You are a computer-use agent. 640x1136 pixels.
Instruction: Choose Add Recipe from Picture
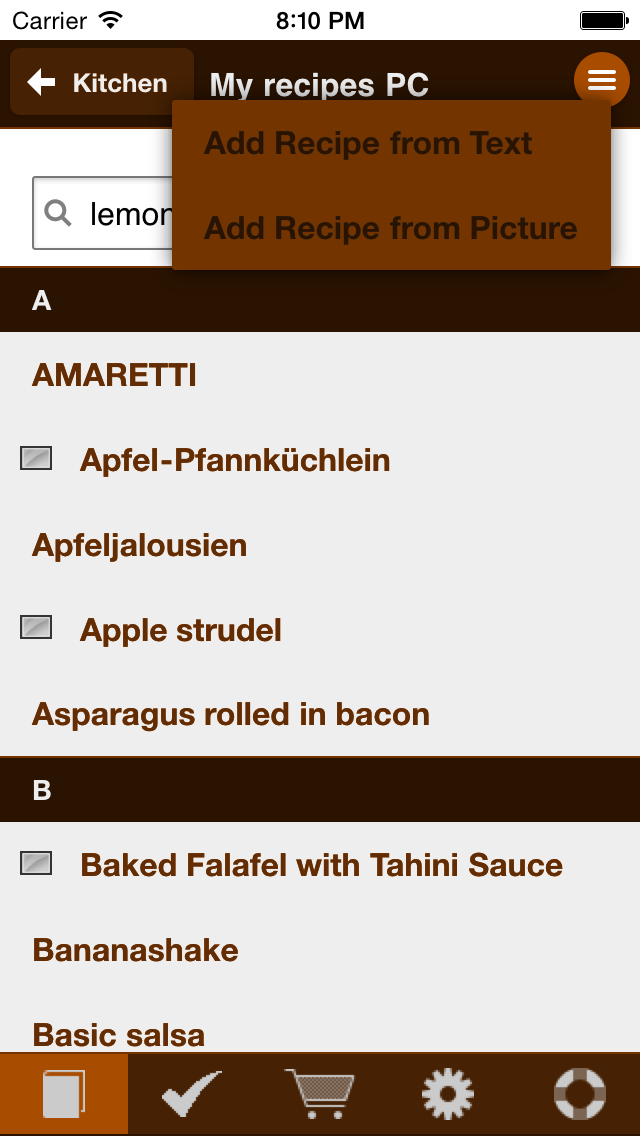(x=391, y=228)
